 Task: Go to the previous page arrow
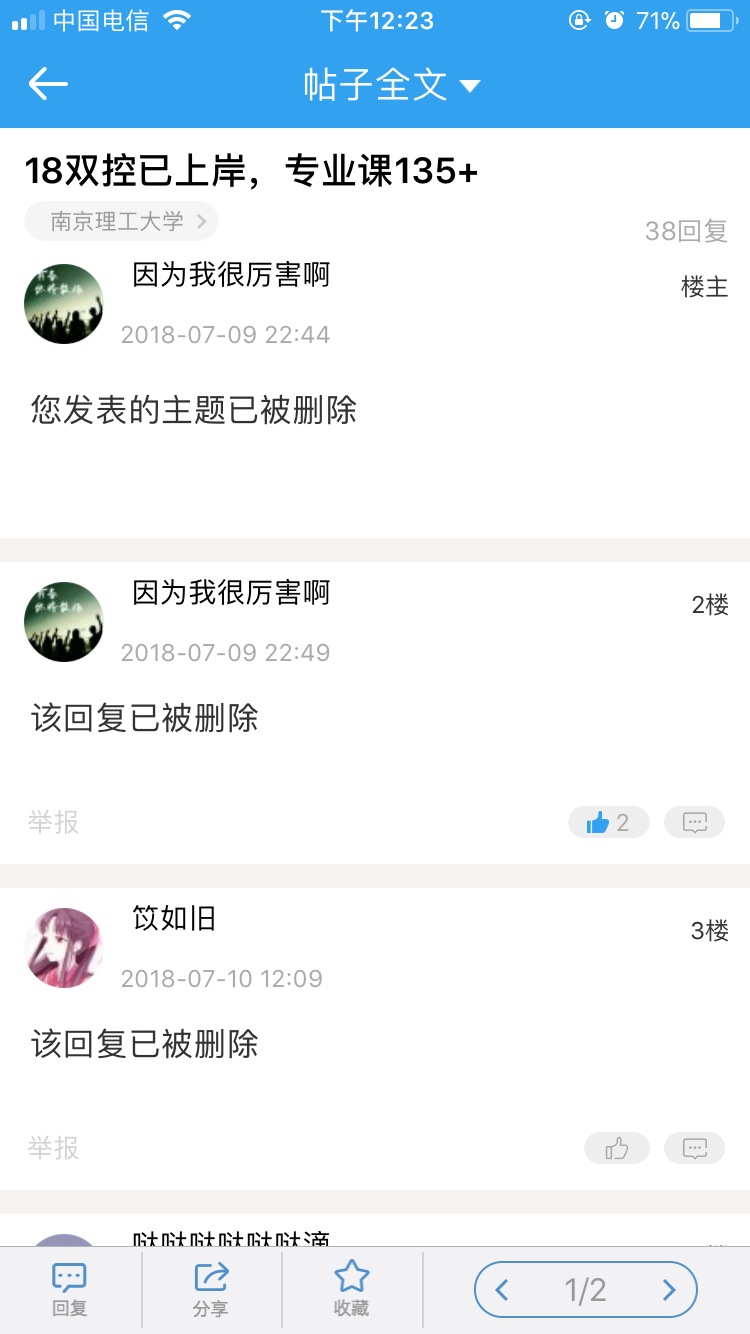[x=503, y=1290]
